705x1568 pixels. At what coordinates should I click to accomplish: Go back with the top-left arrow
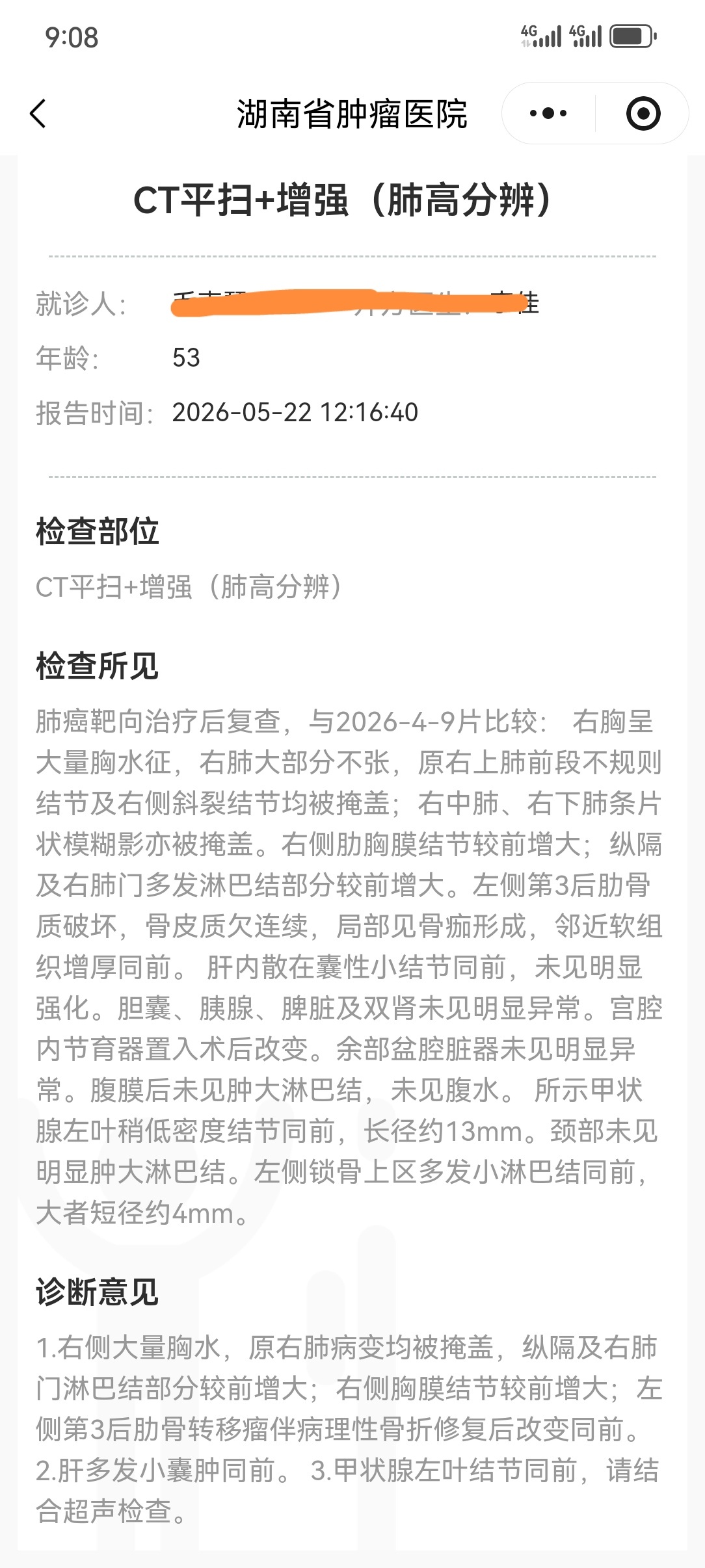[38, 114]
